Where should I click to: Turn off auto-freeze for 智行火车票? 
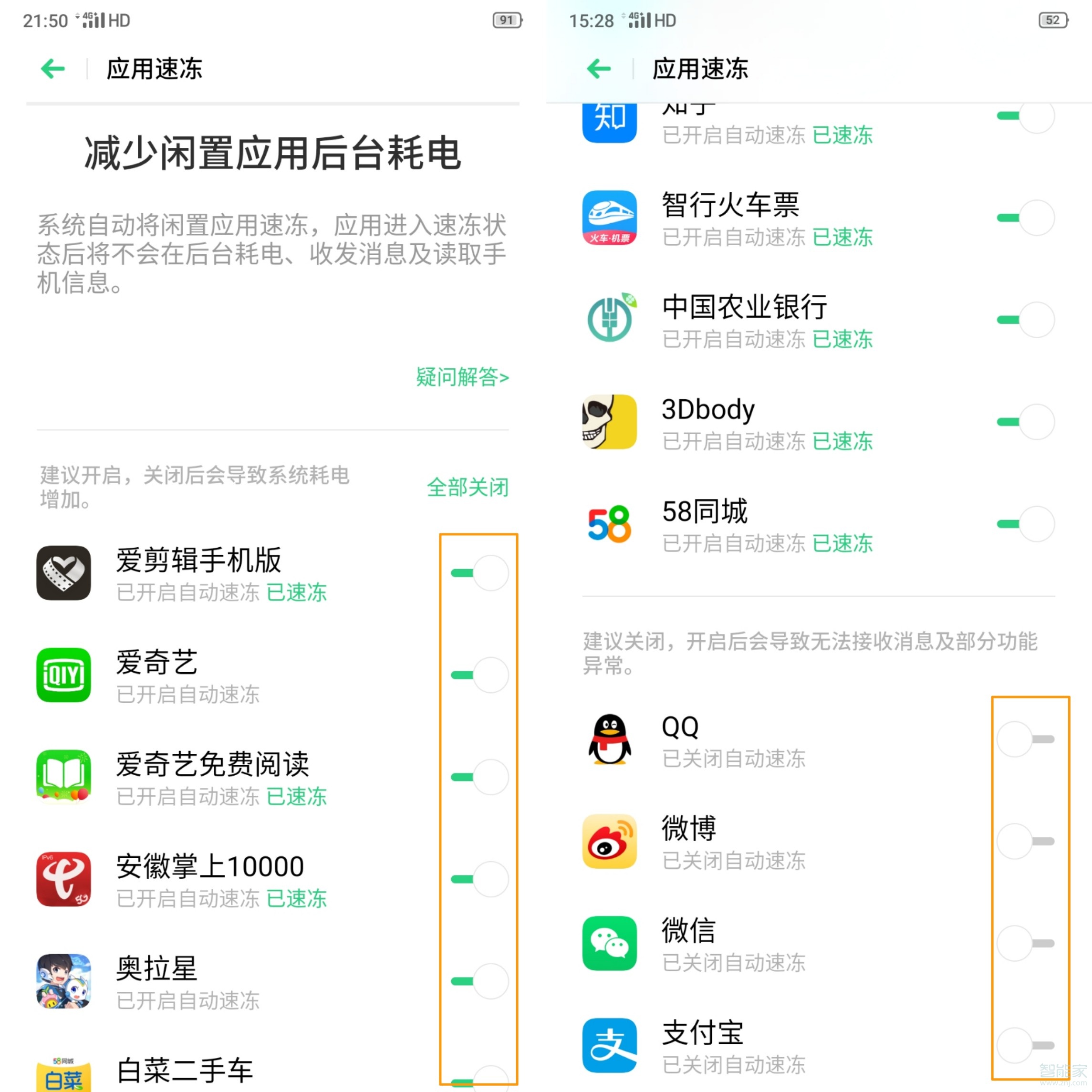[1025, 218]
